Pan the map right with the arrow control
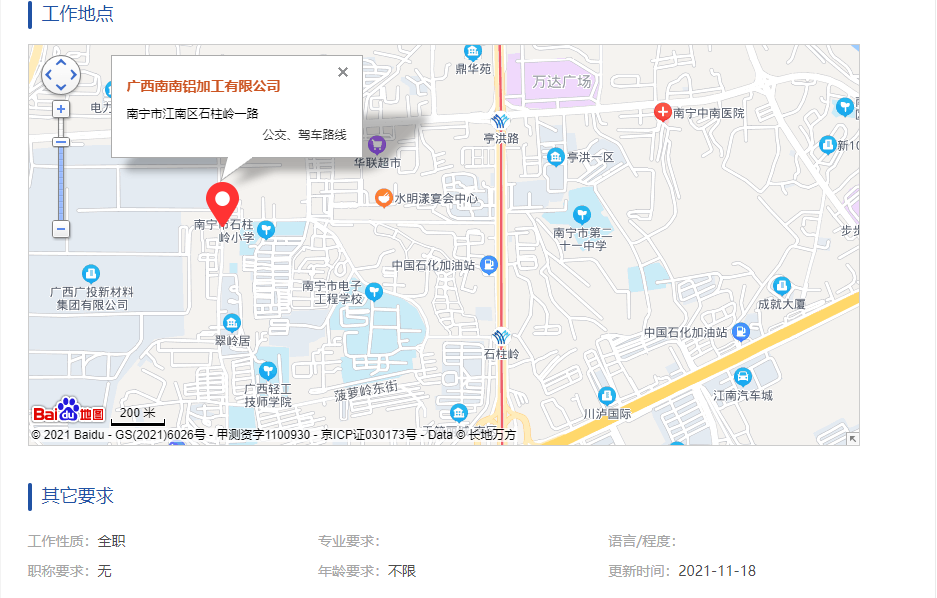The height and width of the screenshot is (598, 937). click(x=73, y=75)
